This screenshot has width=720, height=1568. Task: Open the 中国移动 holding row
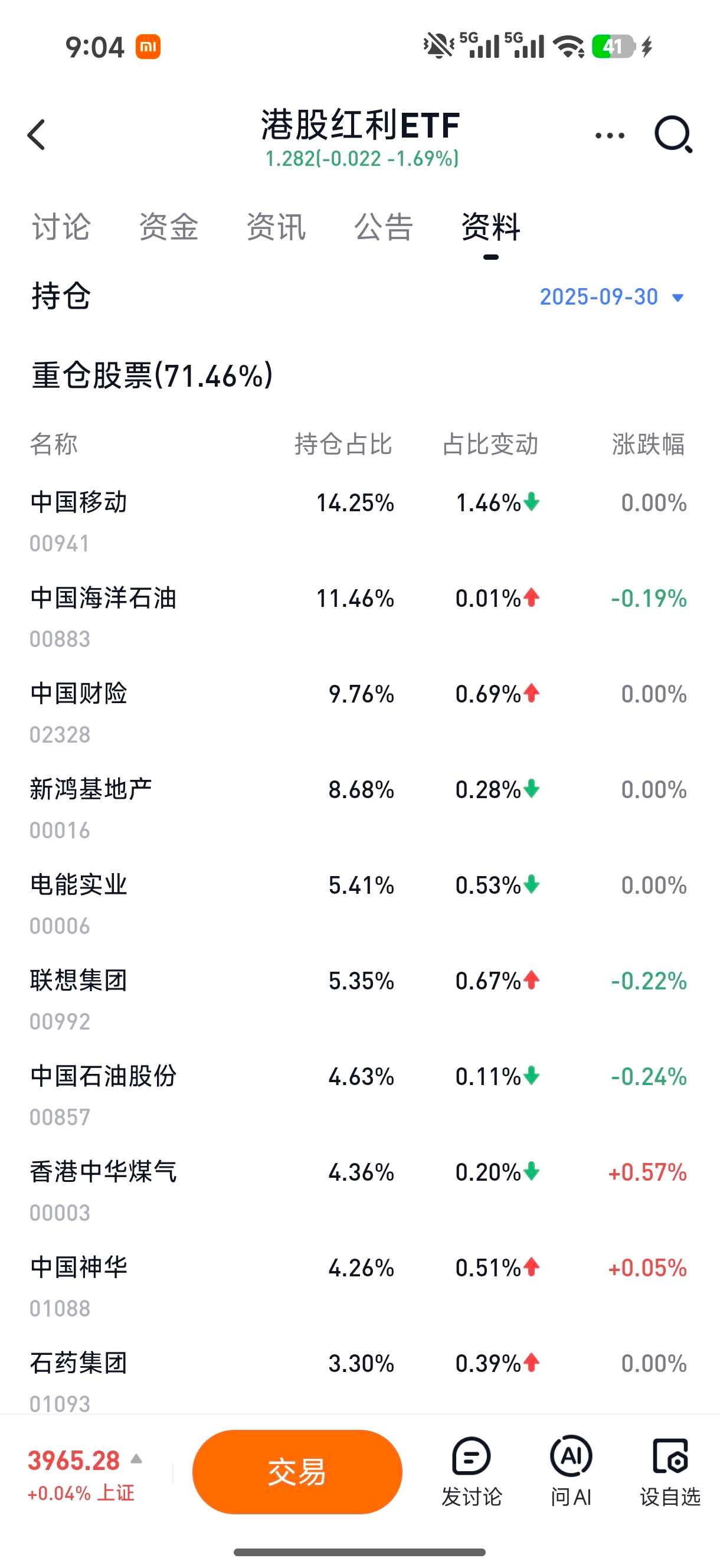tap(359, 522)
